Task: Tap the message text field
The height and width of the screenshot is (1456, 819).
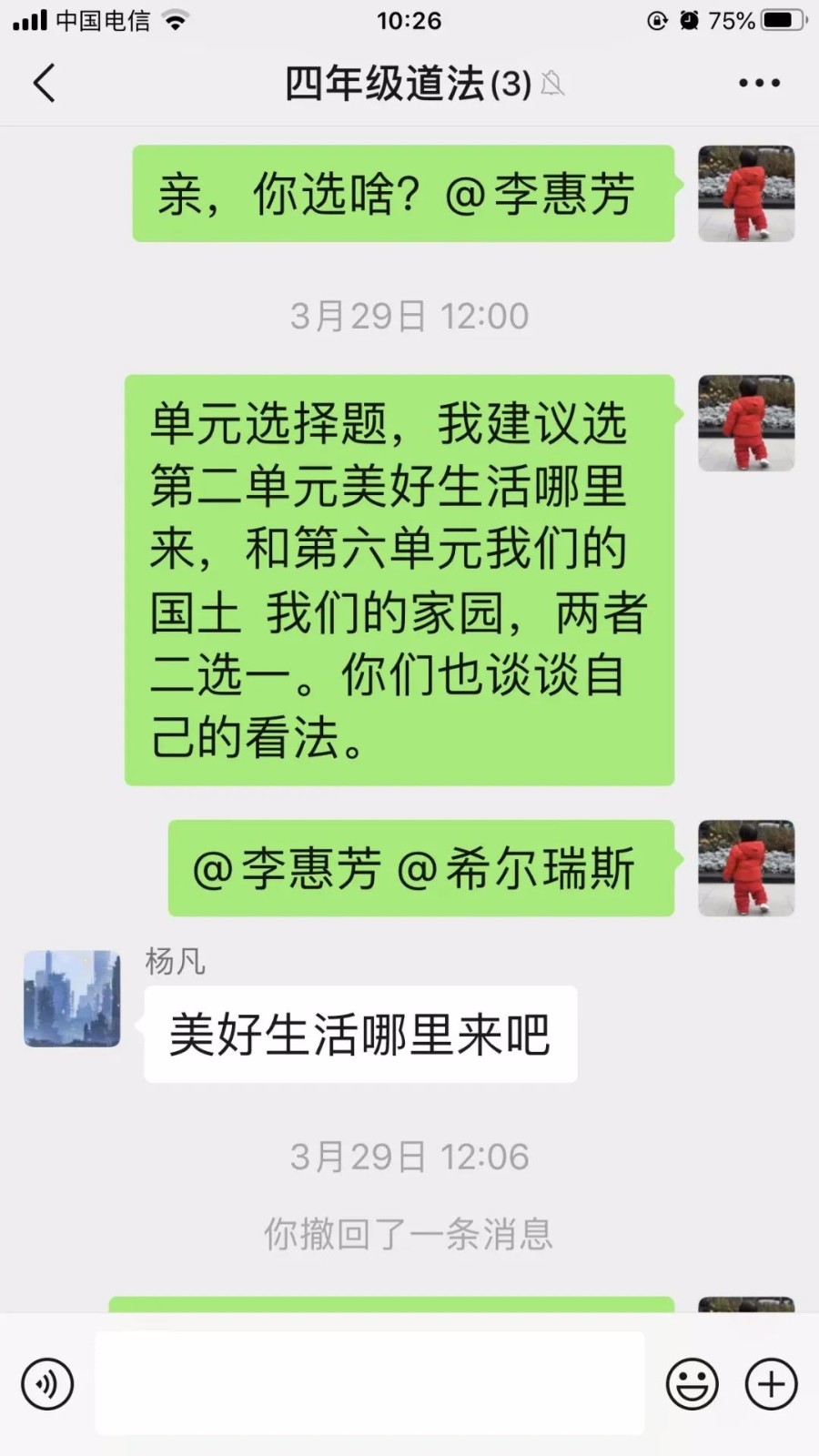Action: point(369,1384)
